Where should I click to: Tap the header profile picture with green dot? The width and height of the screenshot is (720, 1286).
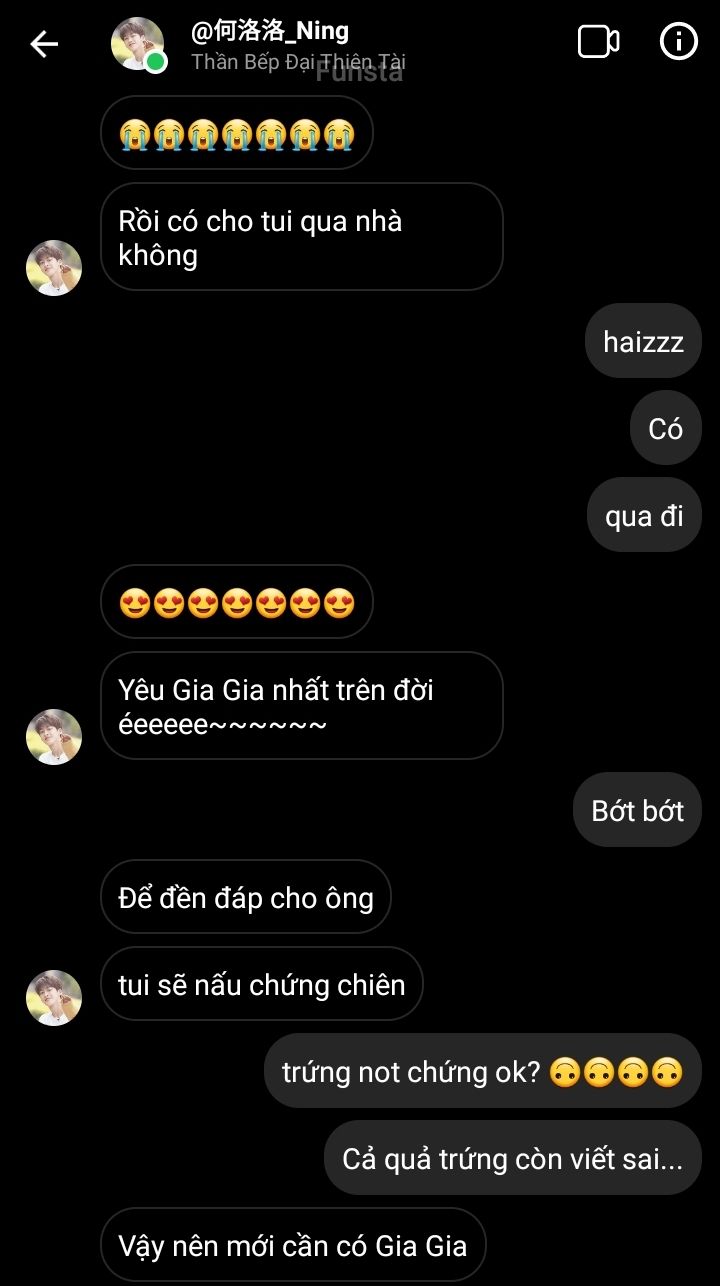click(x=138, y=44)
